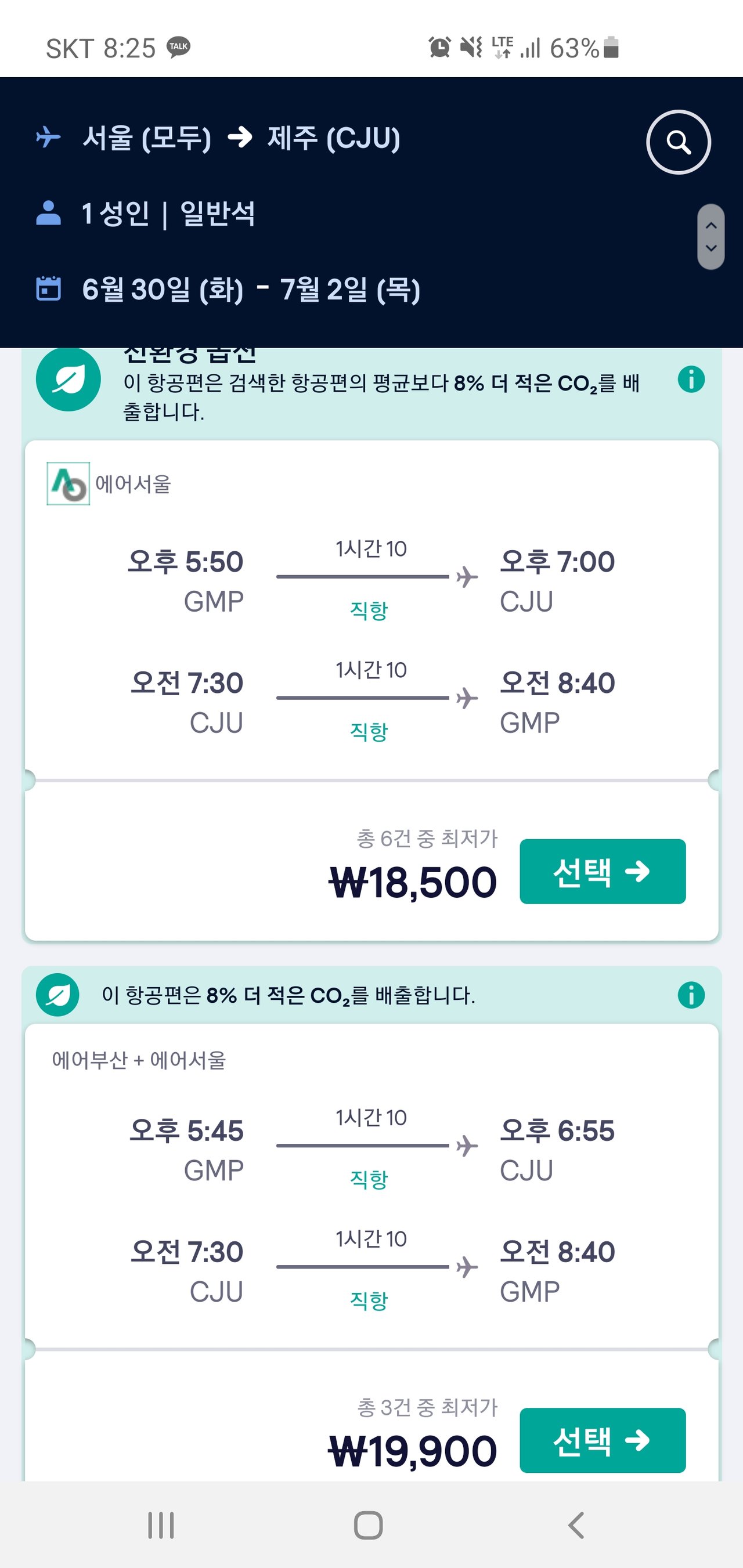Open CO2 info icon on eco-friendly option banner
This screenshot has height=1568, width=743.
click(x=691, y=380)
